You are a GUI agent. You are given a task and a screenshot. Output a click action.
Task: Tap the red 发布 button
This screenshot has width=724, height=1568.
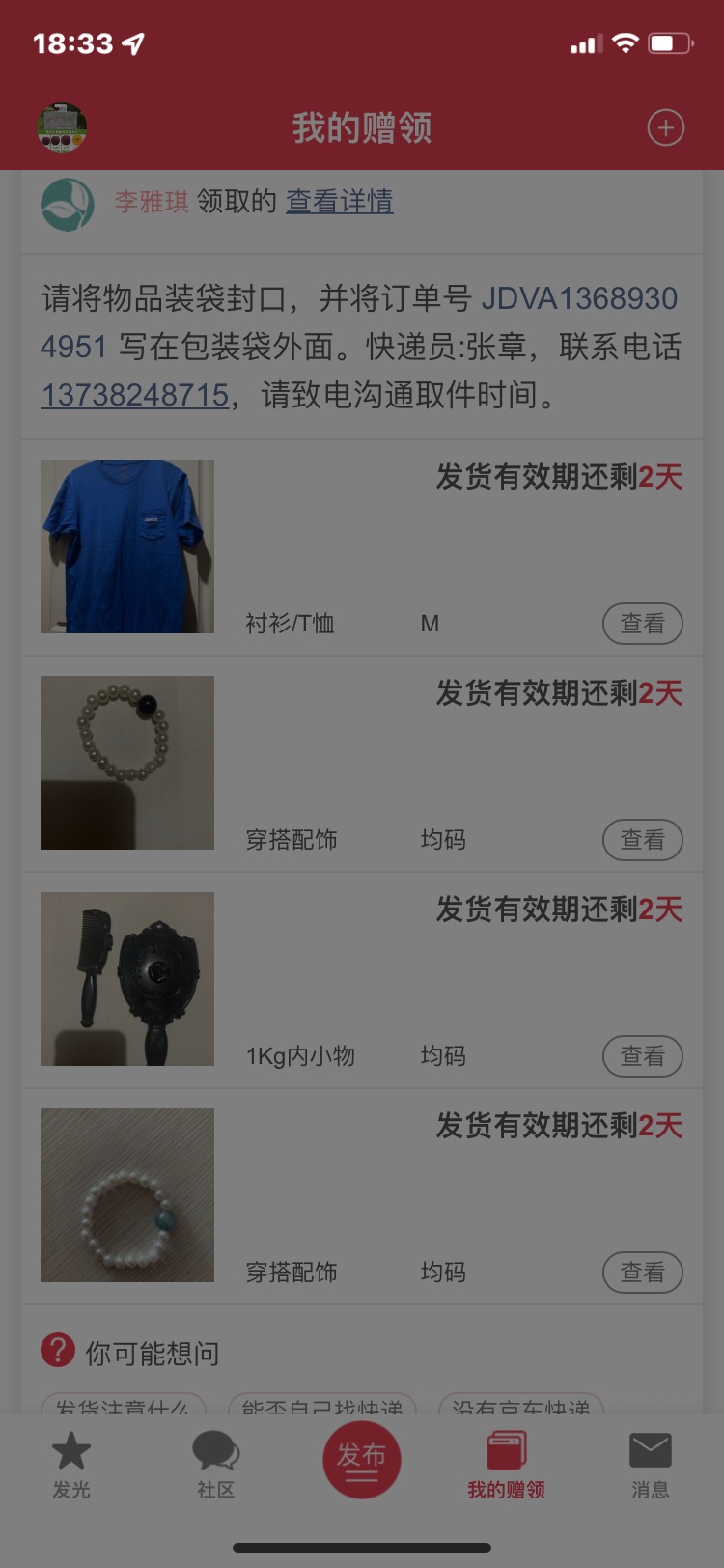(x=361, y=1459)
